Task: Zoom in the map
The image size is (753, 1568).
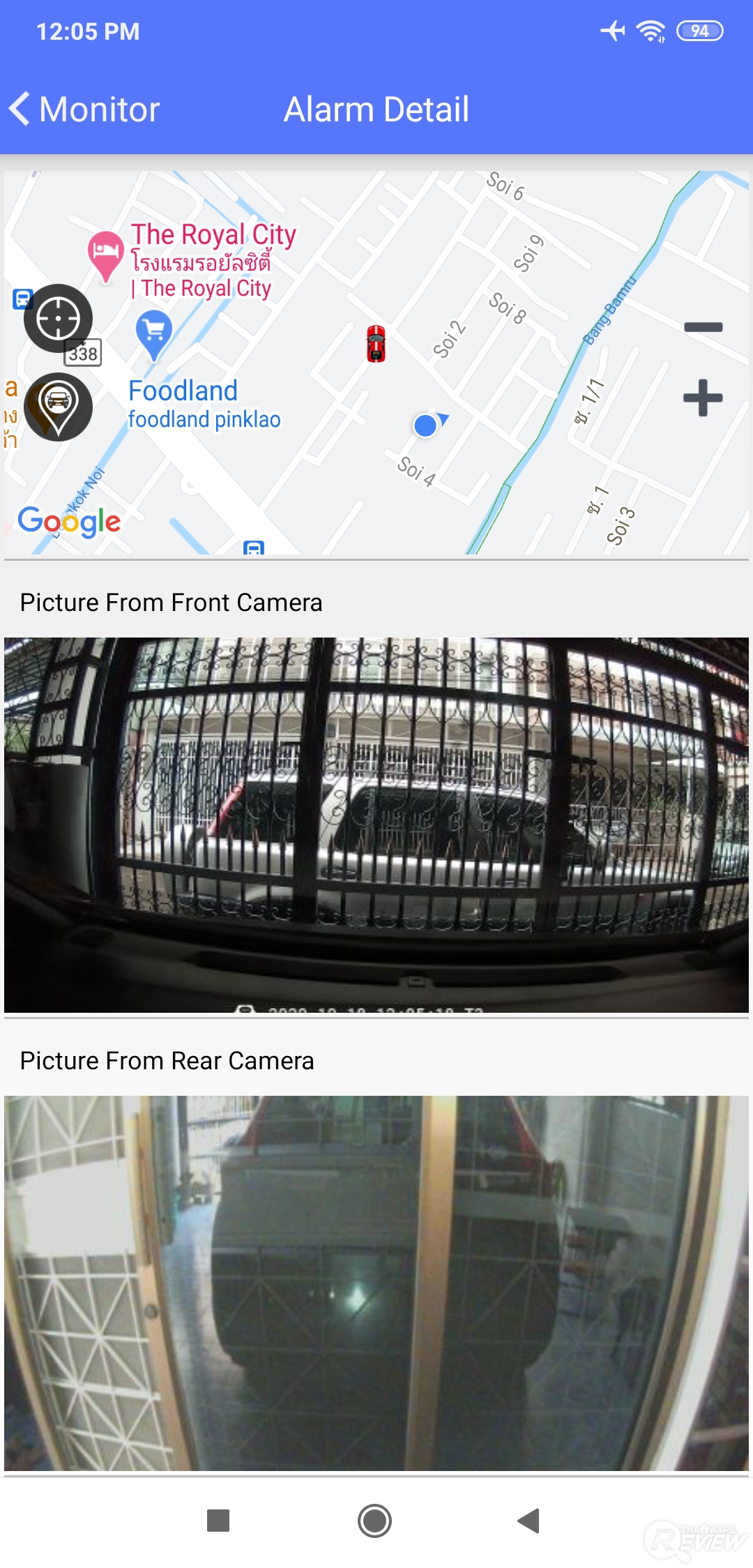Action: click(703, 398)
